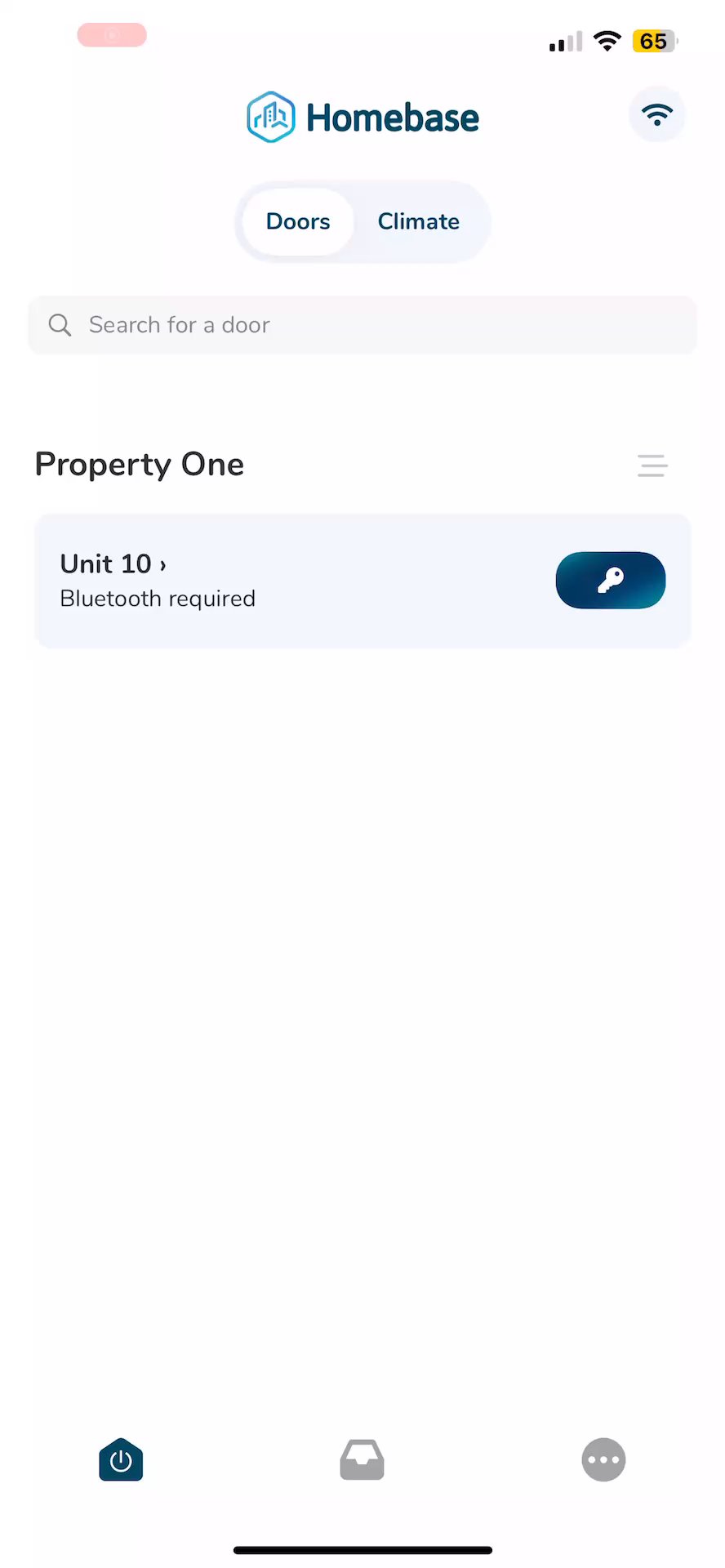Select the Doors tab
This screenshot has width=725, height=1568.
298,221
